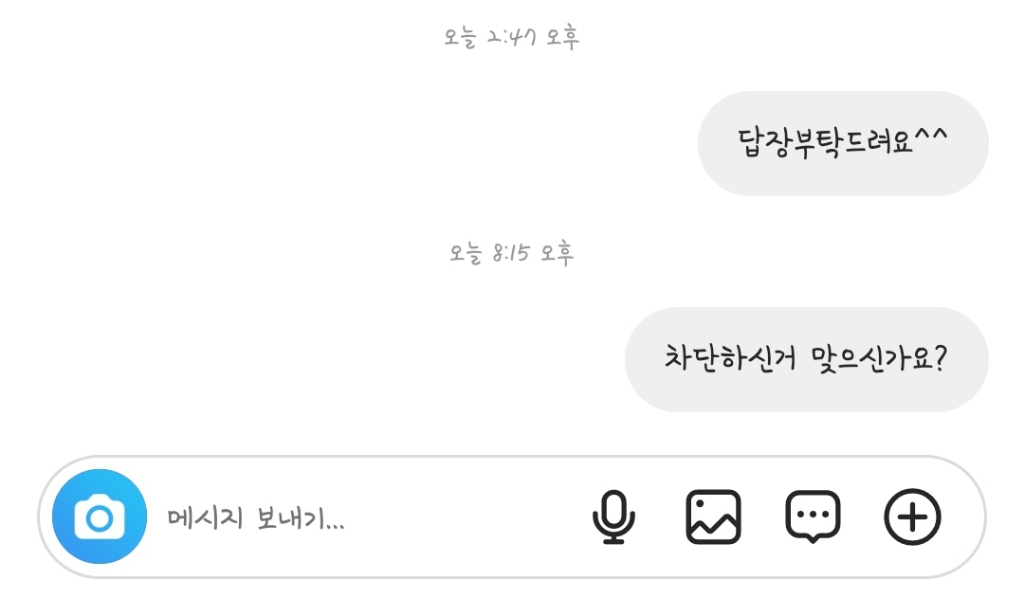Image resolution: width=1024 pixels, height=615 pixels.
Task: Record a voice message with the microphone
Action: [613, 517]
